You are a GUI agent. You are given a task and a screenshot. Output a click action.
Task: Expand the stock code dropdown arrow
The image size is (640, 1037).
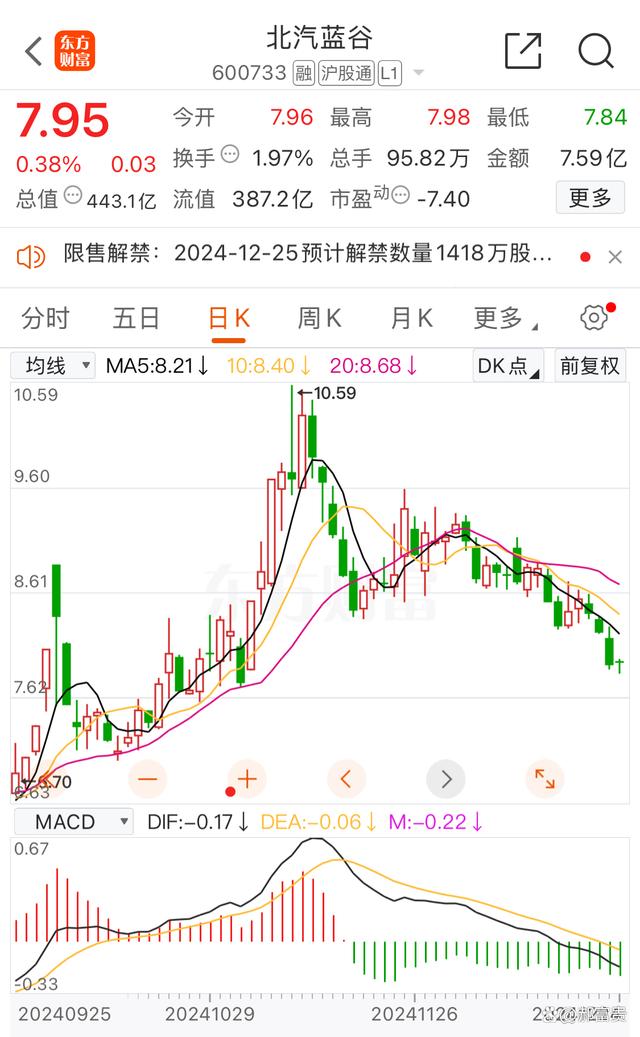coord(419,73)
